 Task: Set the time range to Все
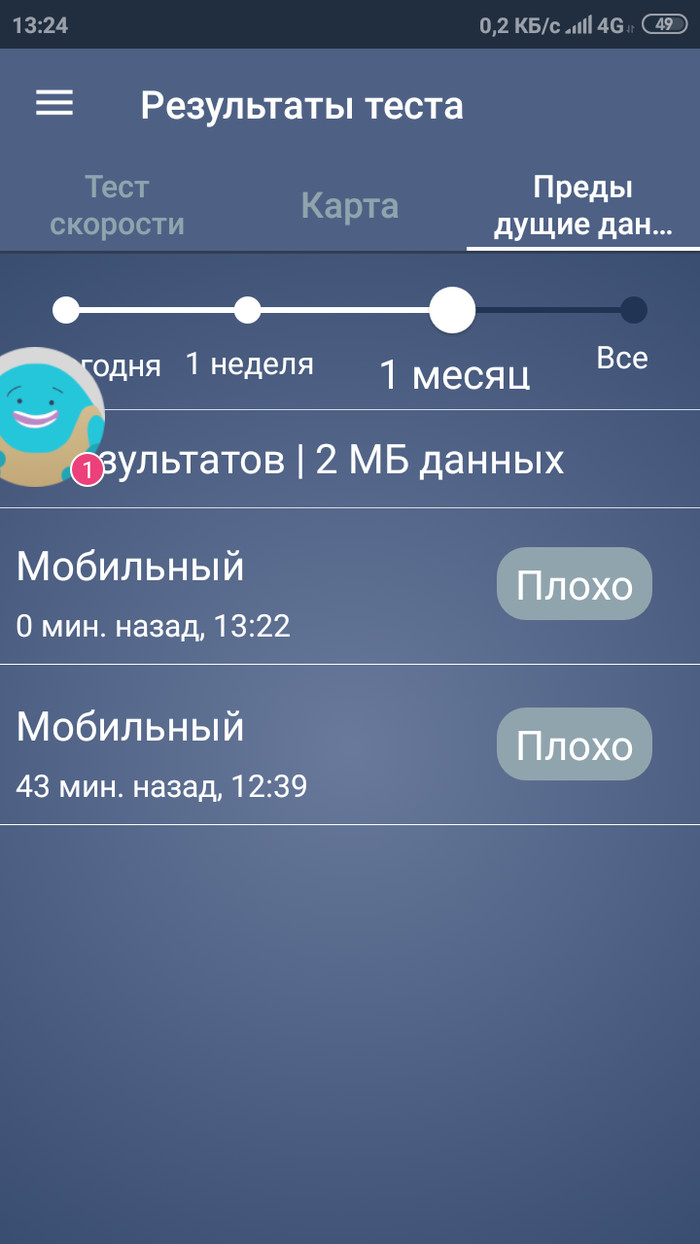pyautogui.click(x=633, y=311)
